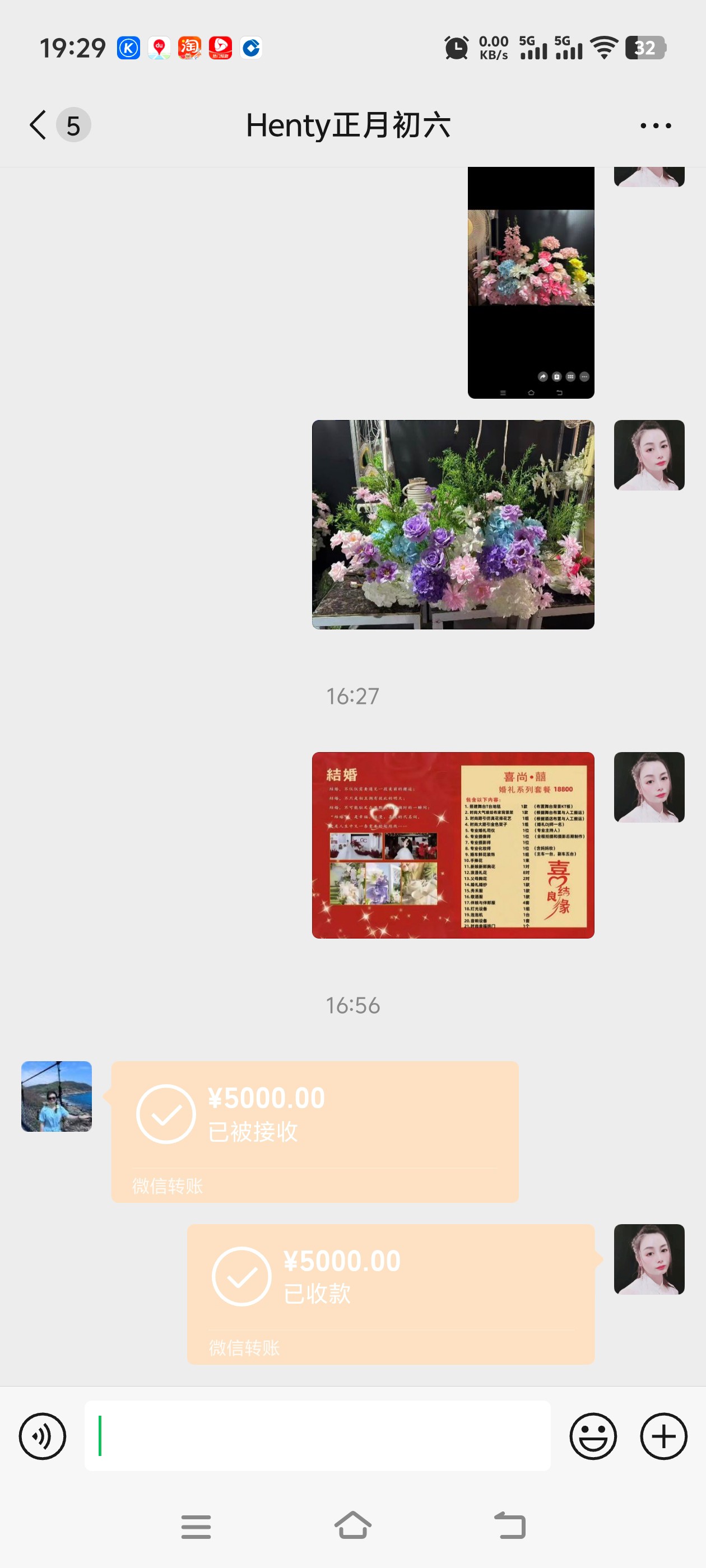This screenshot has height=1568, width=706.
Task: Open the ¥5000.00 已被接收 transfer message
Action: [x=314, y=1131]
